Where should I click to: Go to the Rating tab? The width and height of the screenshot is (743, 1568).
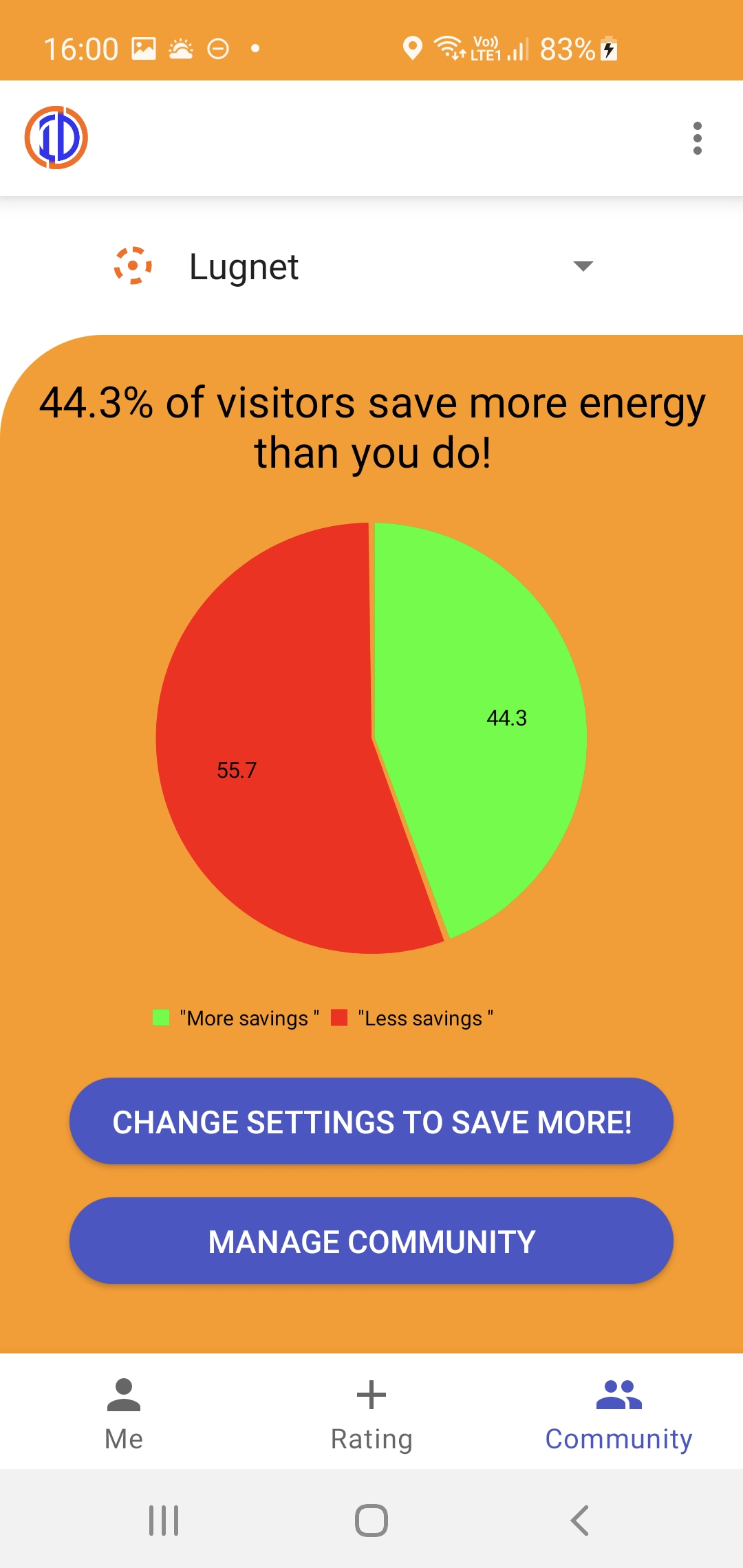click(x=371, y=1414)
